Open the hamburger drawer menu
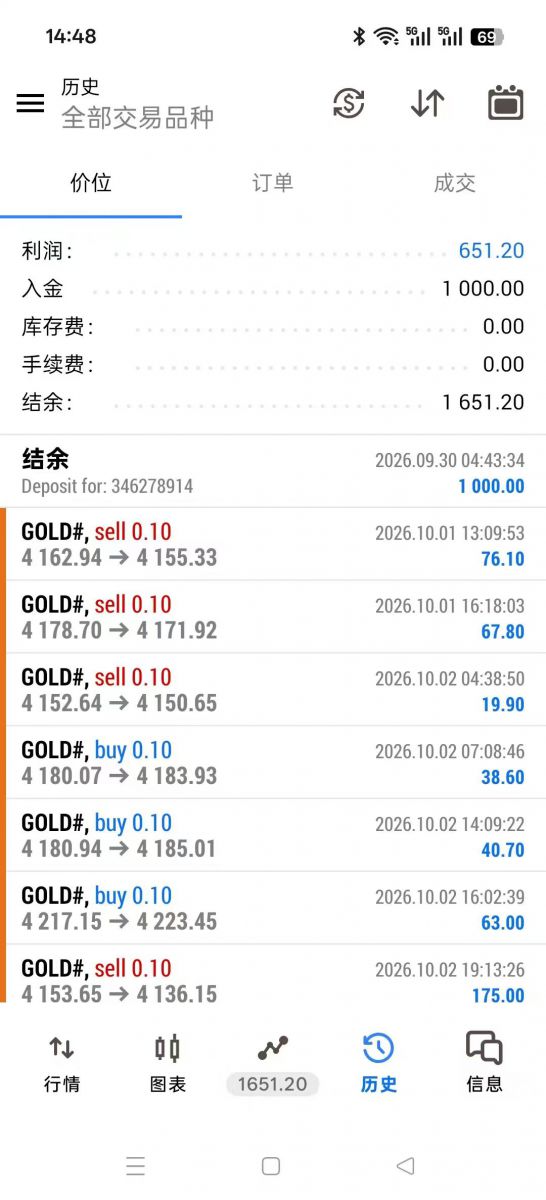546x1200 pixels. point(30,103)
